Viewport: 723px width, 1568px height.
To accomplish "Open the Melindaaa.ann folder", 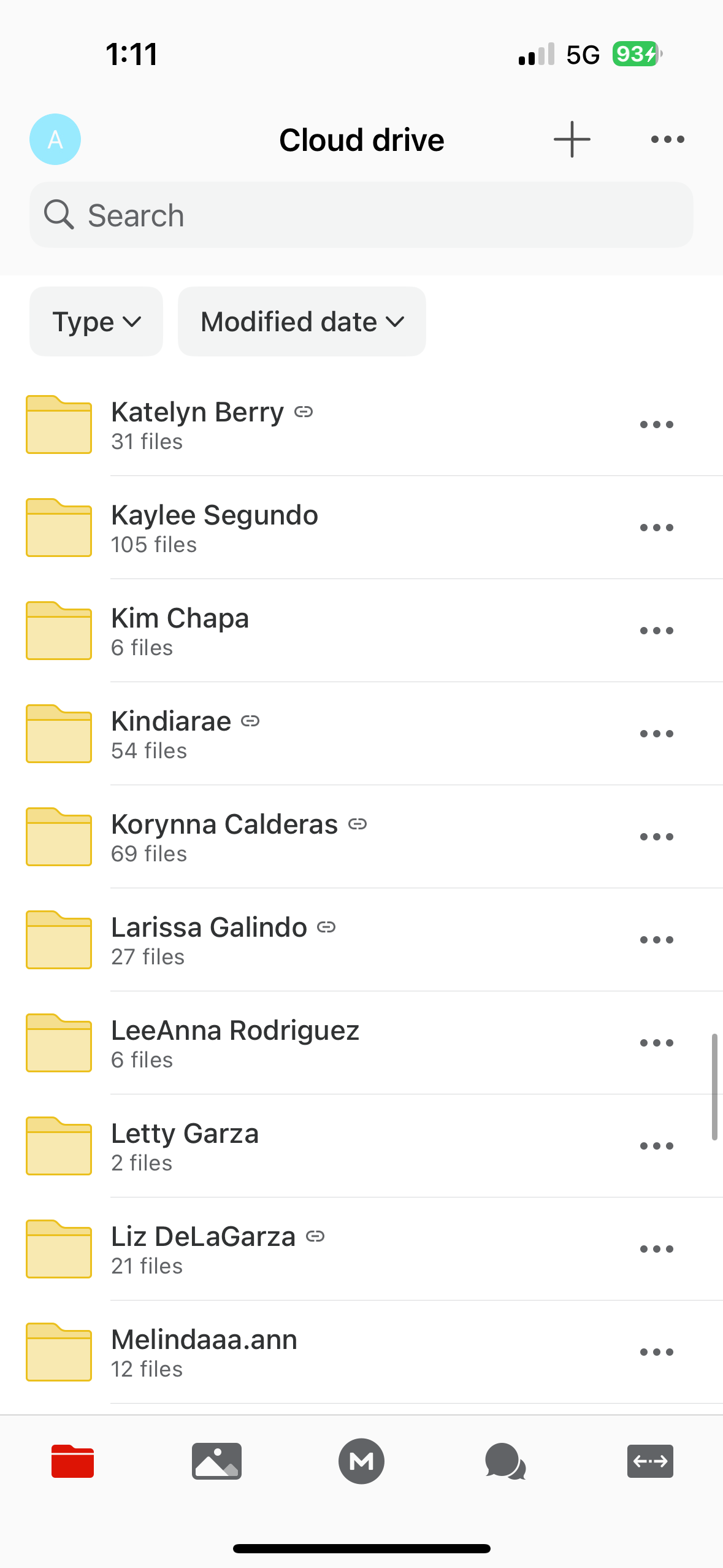I will (361, 1352).
